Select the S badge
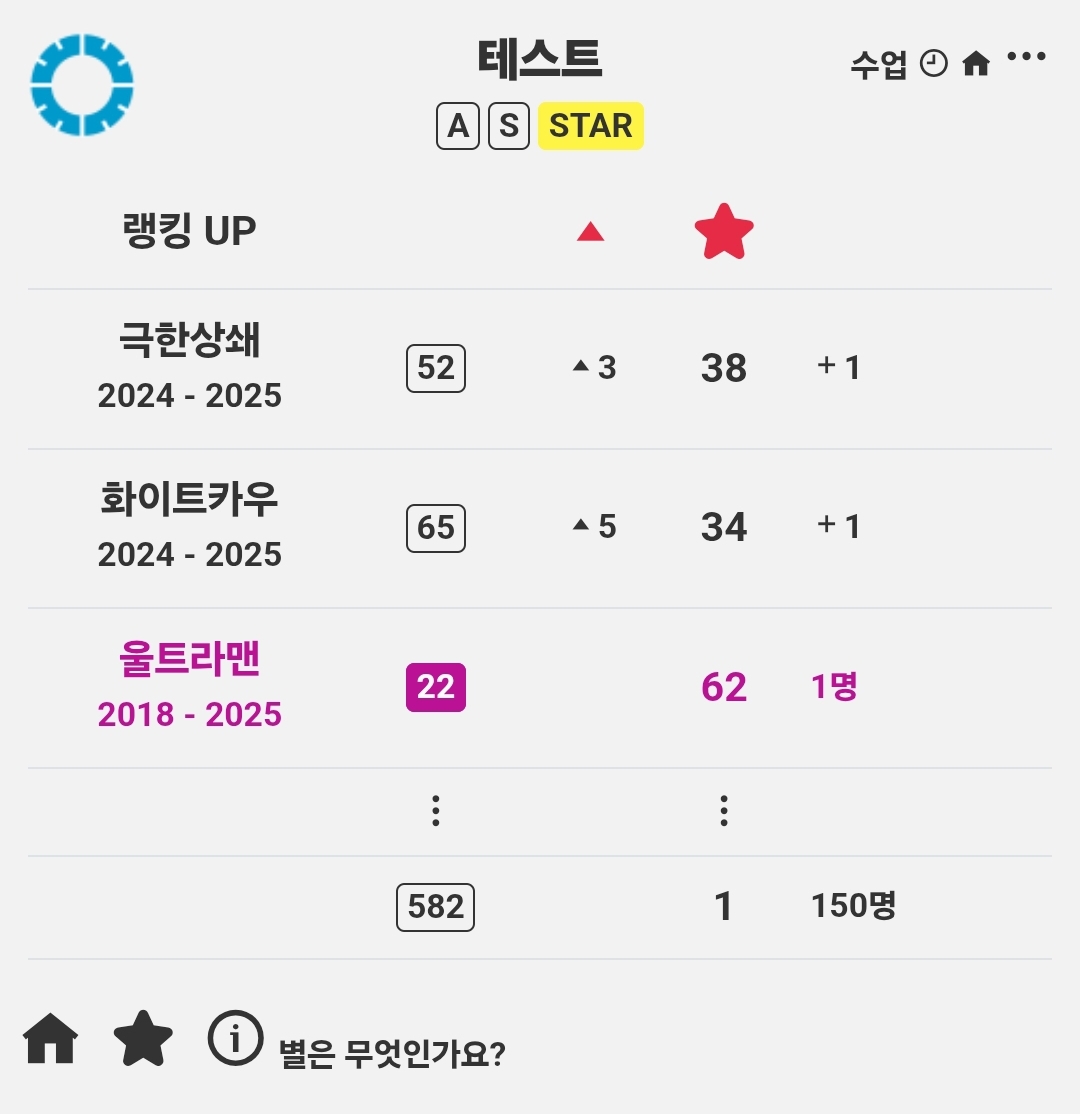The height and width of the screenshot is (1114, 1080). point(509,126)
